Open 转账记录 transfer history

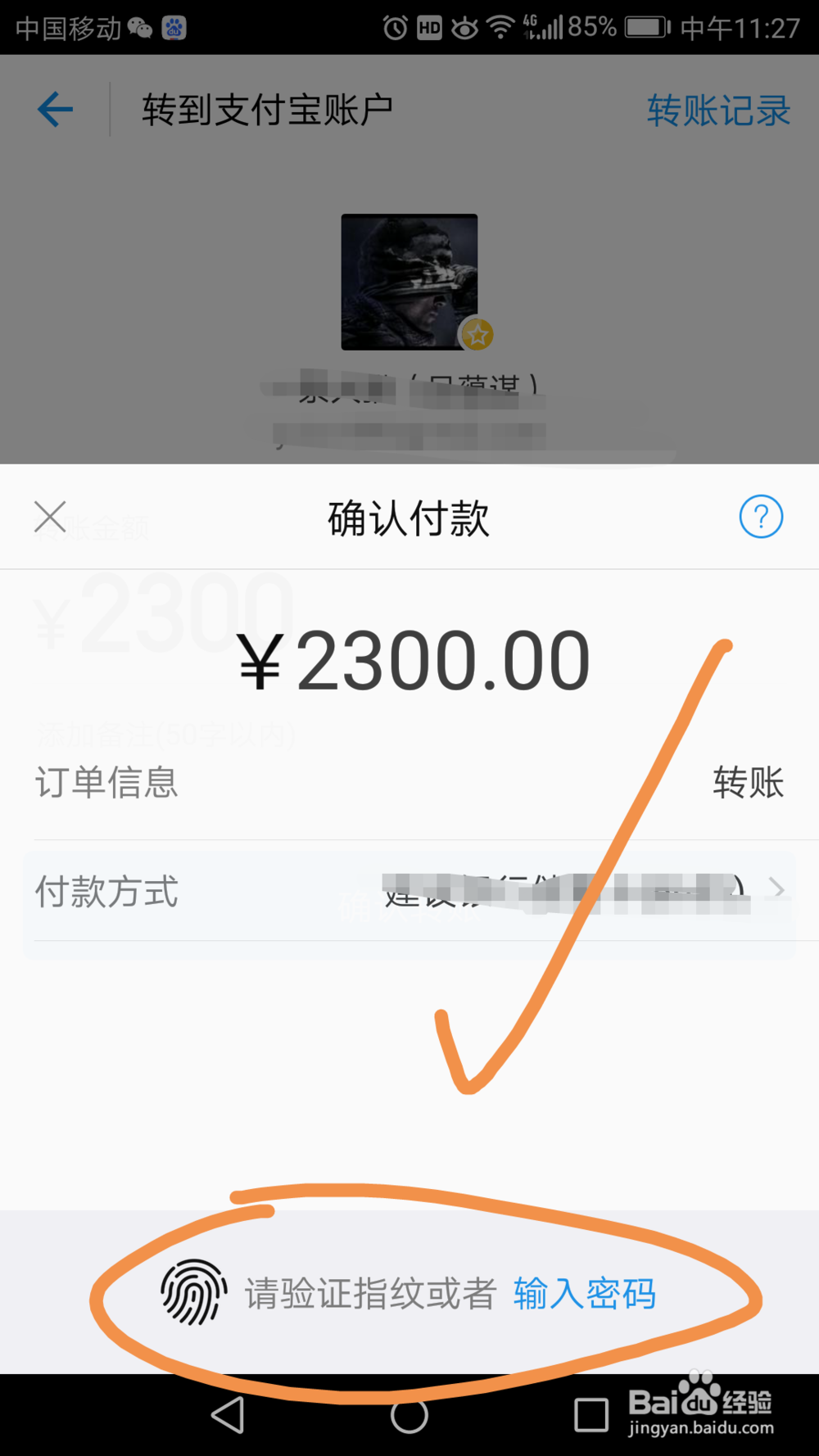[718, 110]
